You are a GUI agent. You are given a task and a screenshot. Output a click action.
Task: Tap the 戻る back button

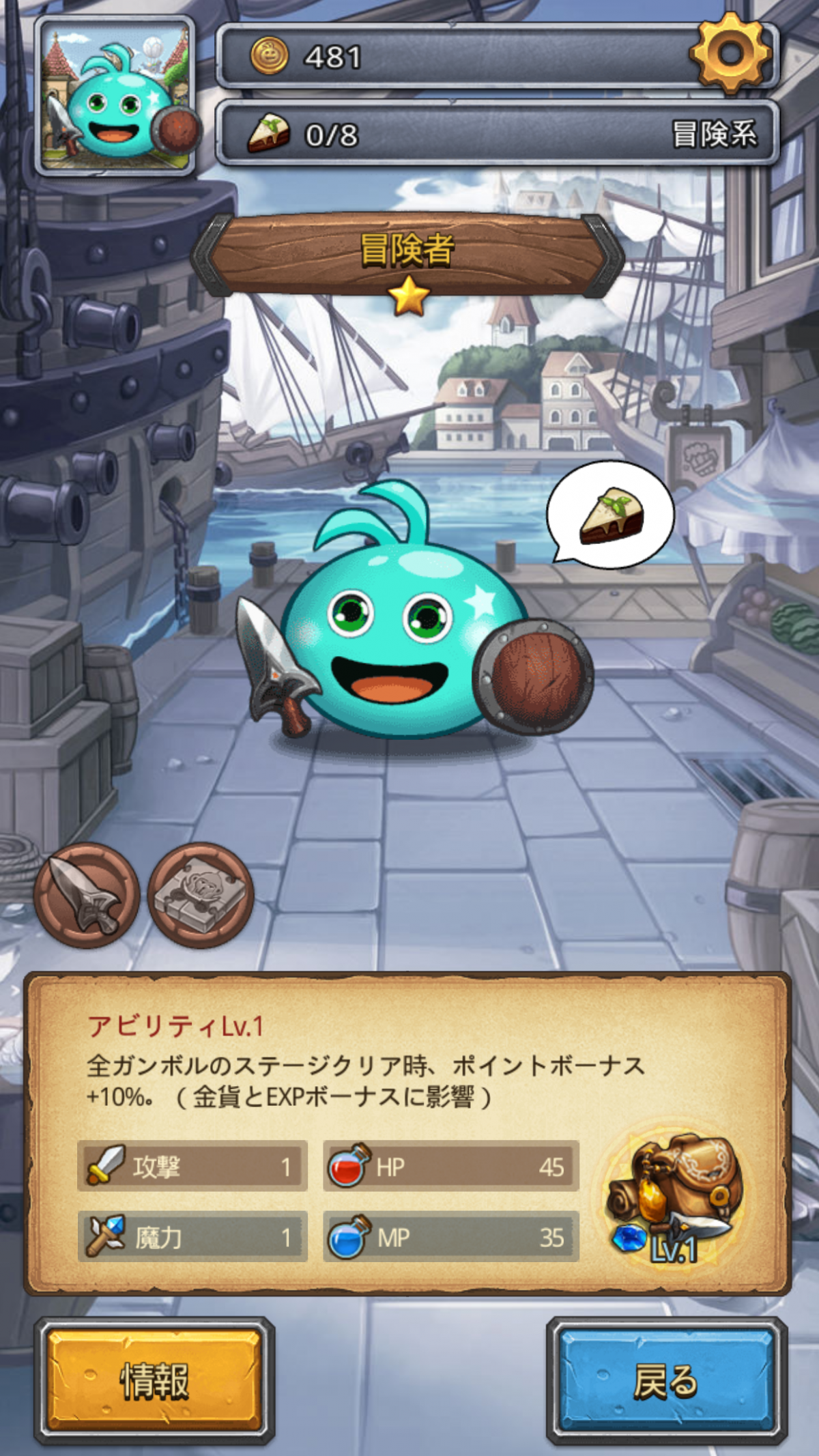point(666,1380)
